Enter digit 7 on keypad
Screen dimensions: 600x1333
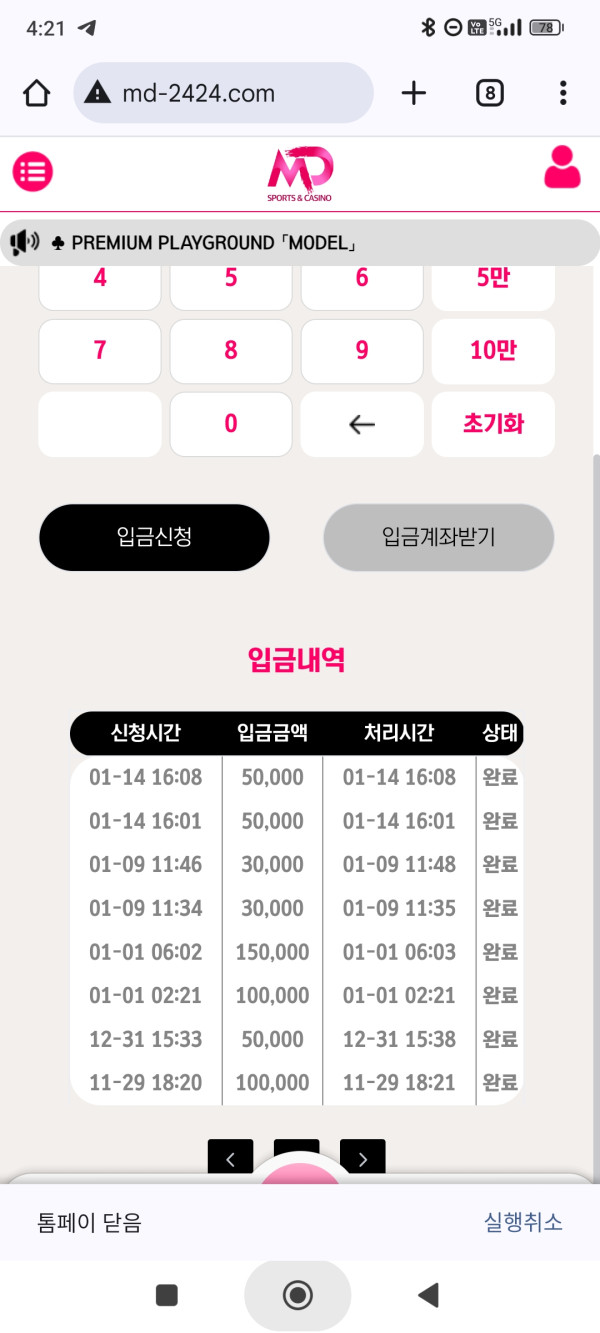pyautogui.click(x=100, y=351)
